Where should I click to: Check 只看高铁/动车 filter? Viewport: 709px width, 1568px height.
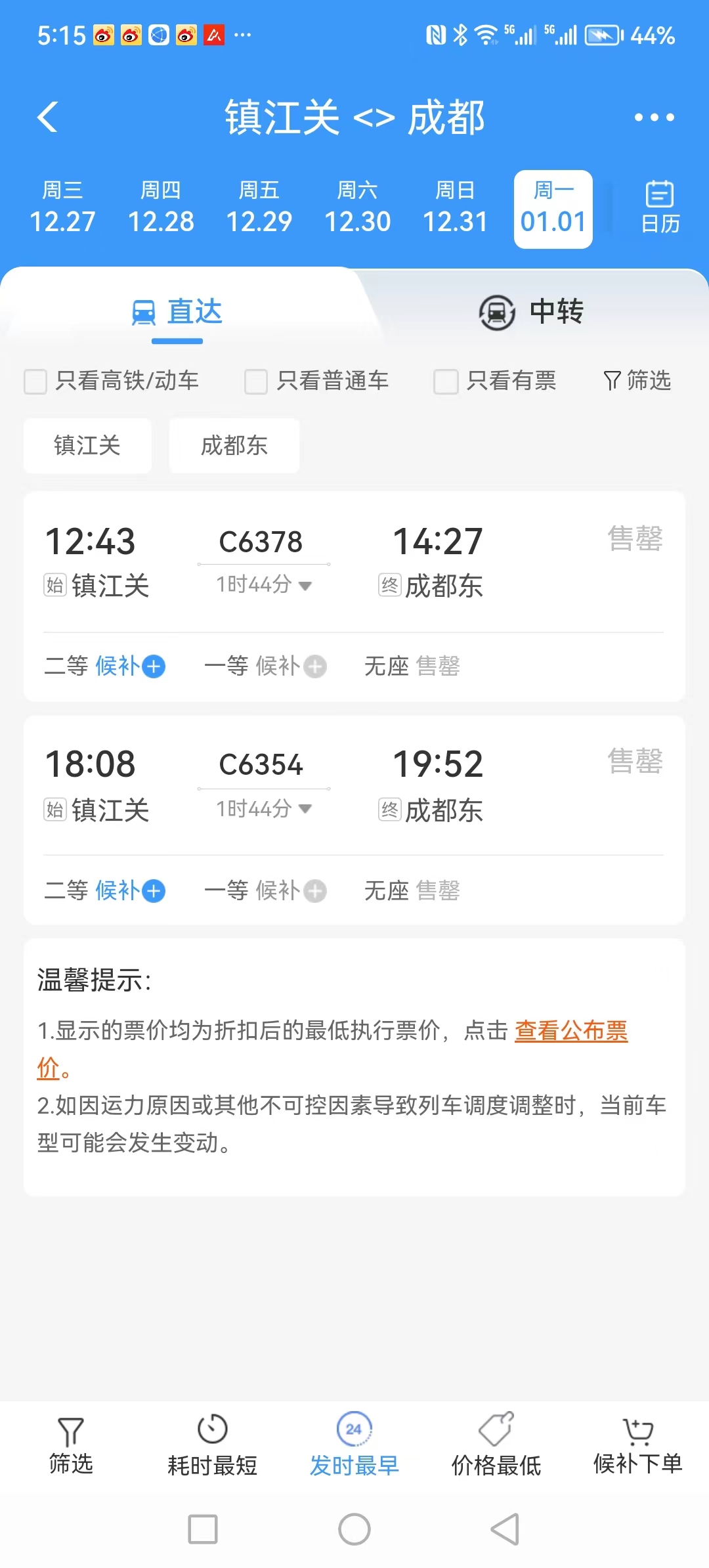(x=35, y=381)
